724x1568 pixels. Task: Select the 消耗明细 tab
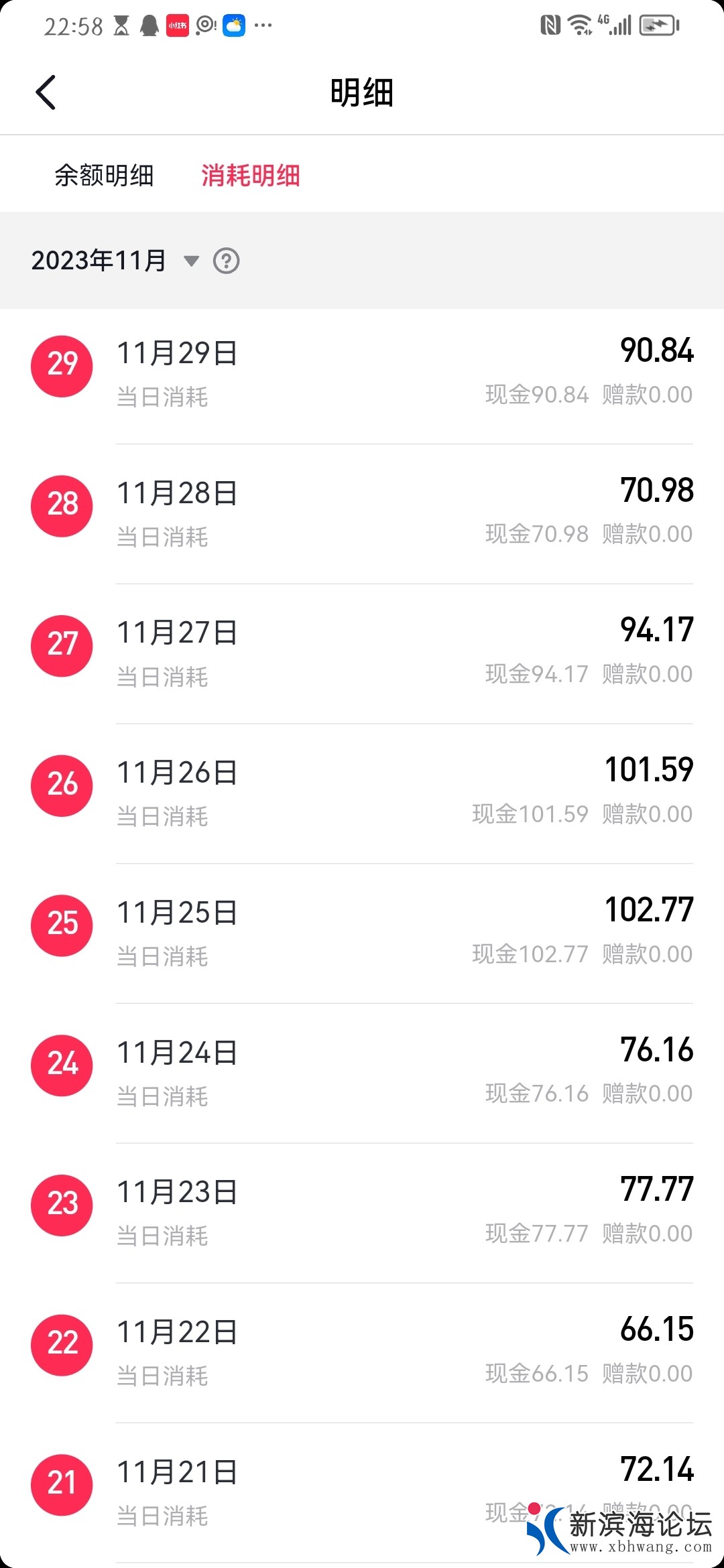coord(250,176)
